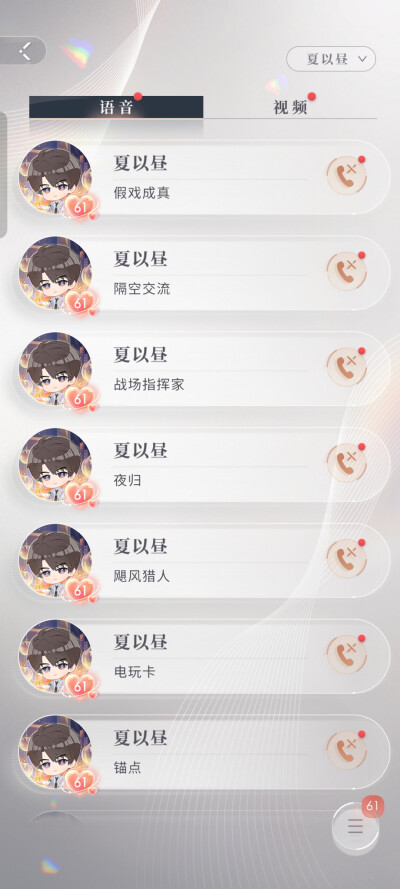
Task: Go back with the top-left arrow
Action: (x=23, y=50)
